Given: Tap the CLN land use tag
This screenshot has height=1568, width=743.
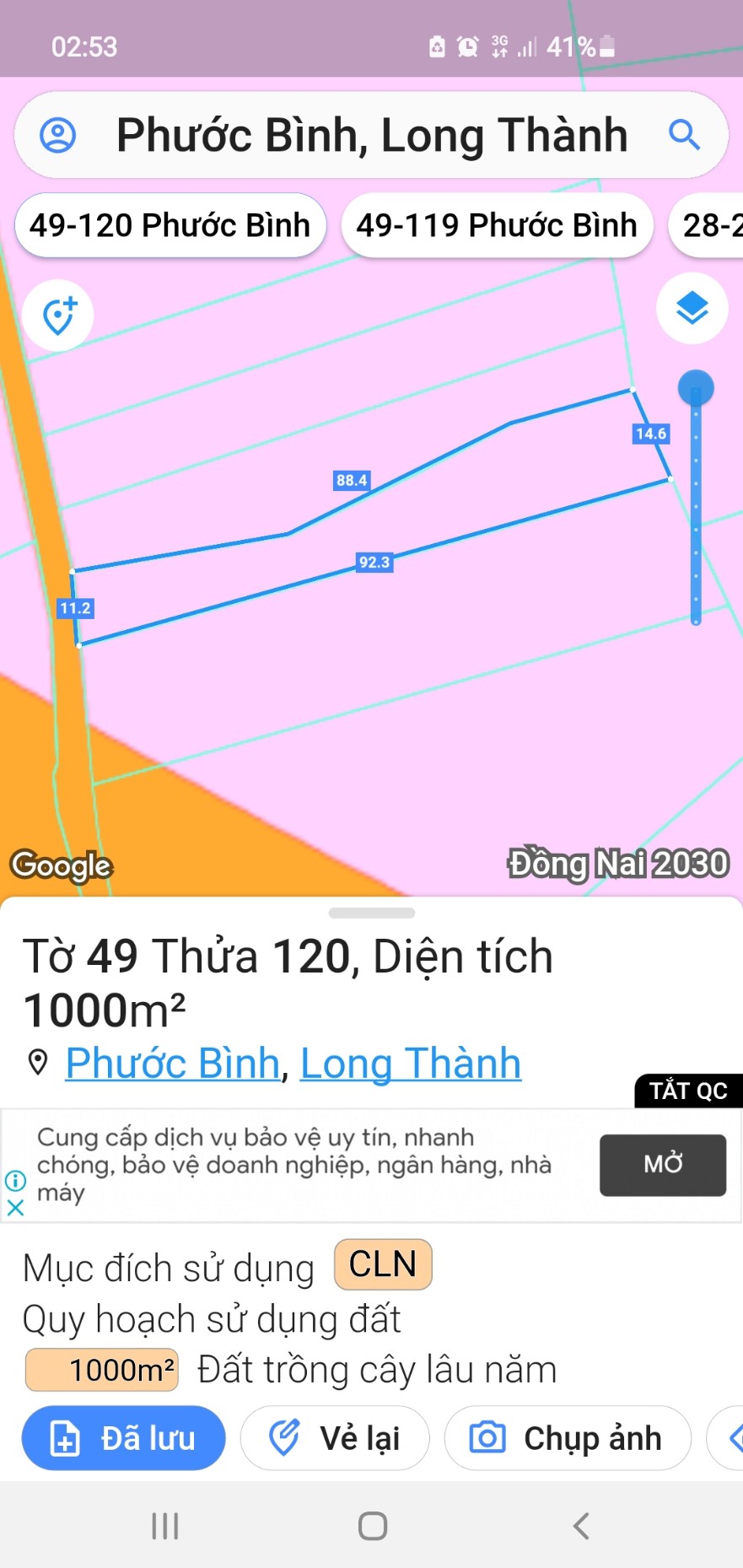Looking at the screenshot, I should point(383,1264).
